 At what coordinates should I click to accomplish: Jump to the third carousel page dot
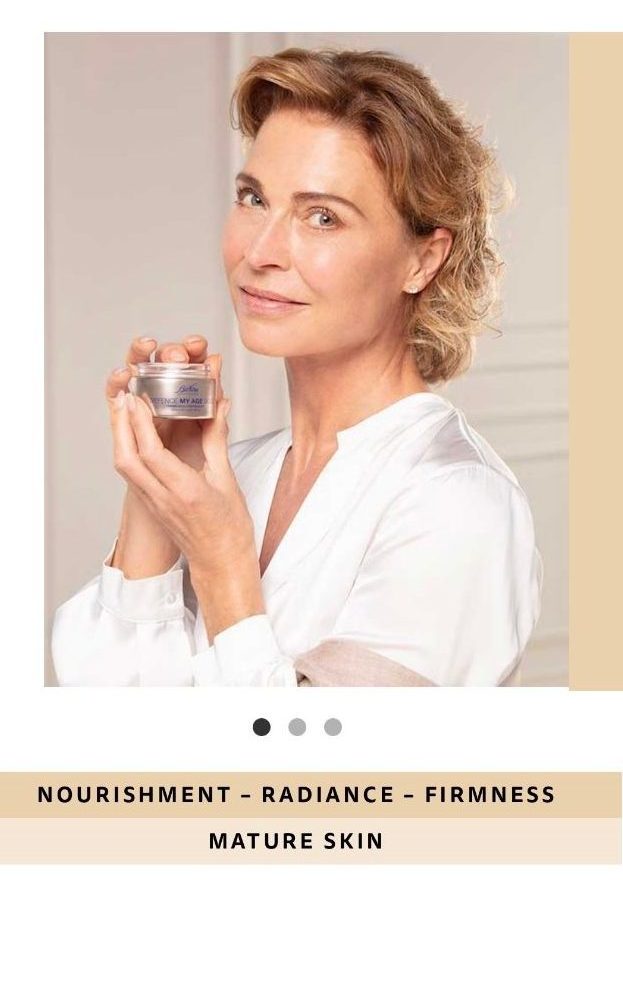click(333, 727)
